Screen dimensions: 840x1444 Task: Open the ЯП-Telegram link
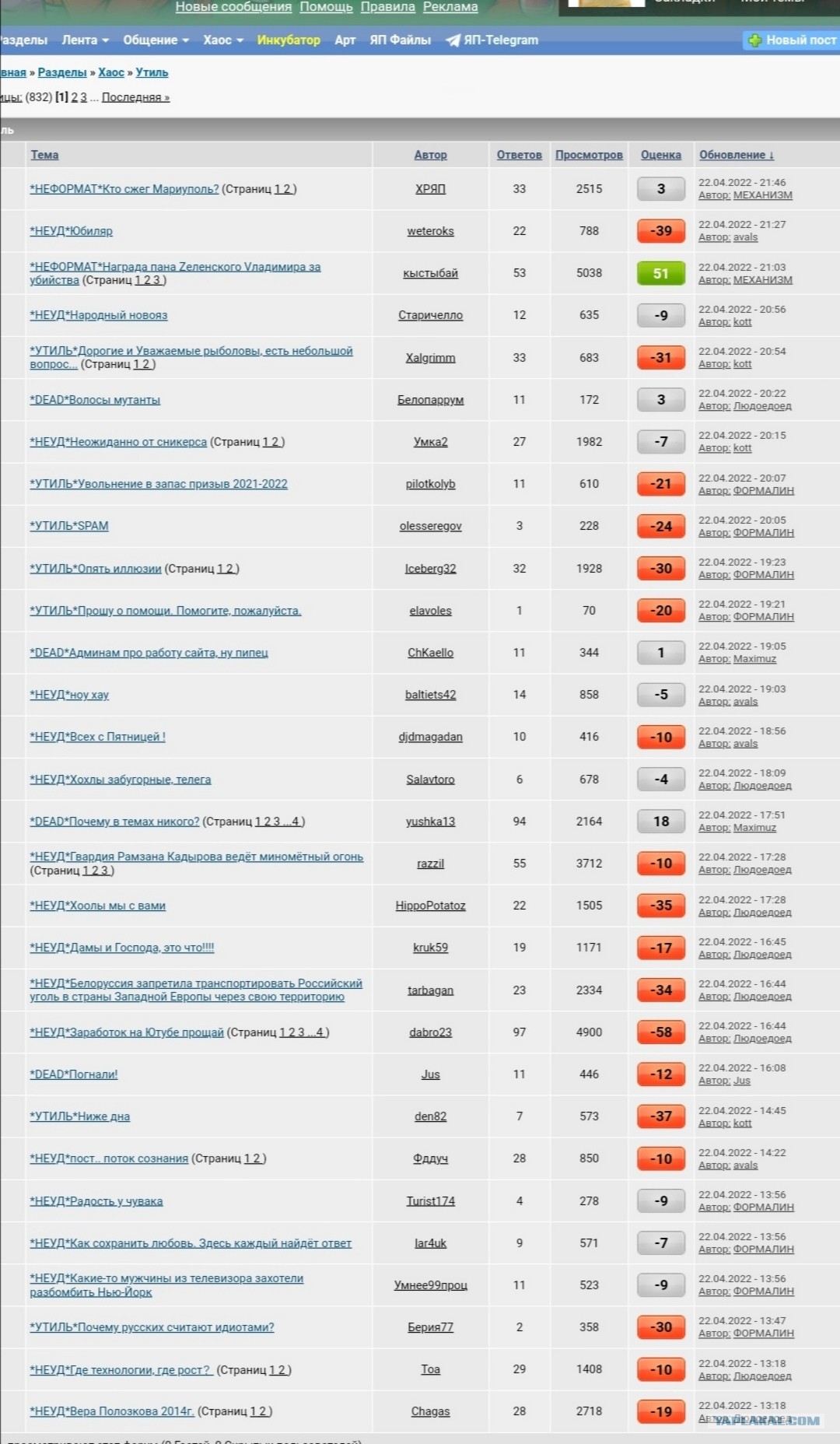click(492, 40)
